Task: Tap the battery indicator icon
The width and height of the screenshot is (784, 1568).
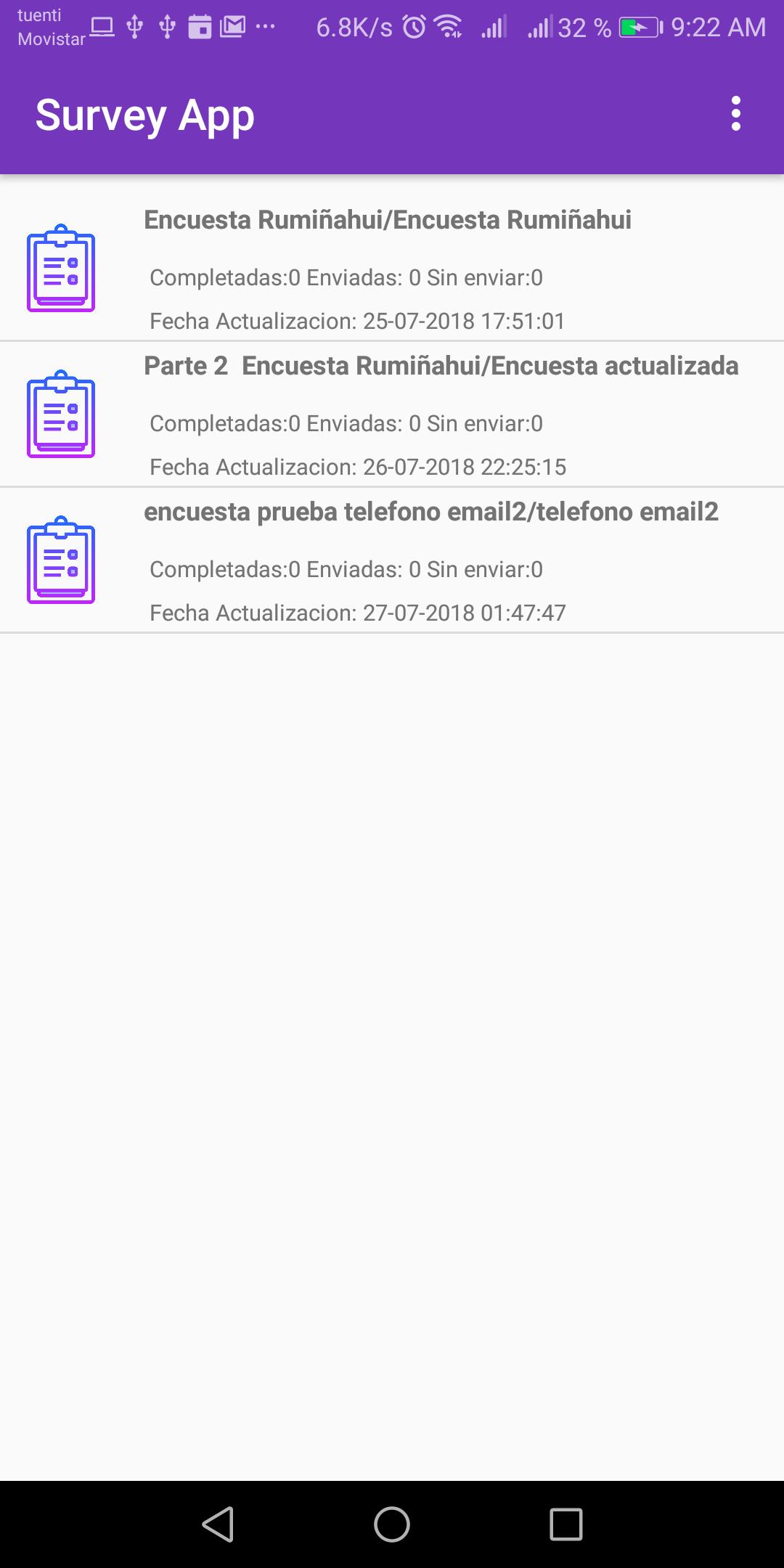Action: [639, 25]
